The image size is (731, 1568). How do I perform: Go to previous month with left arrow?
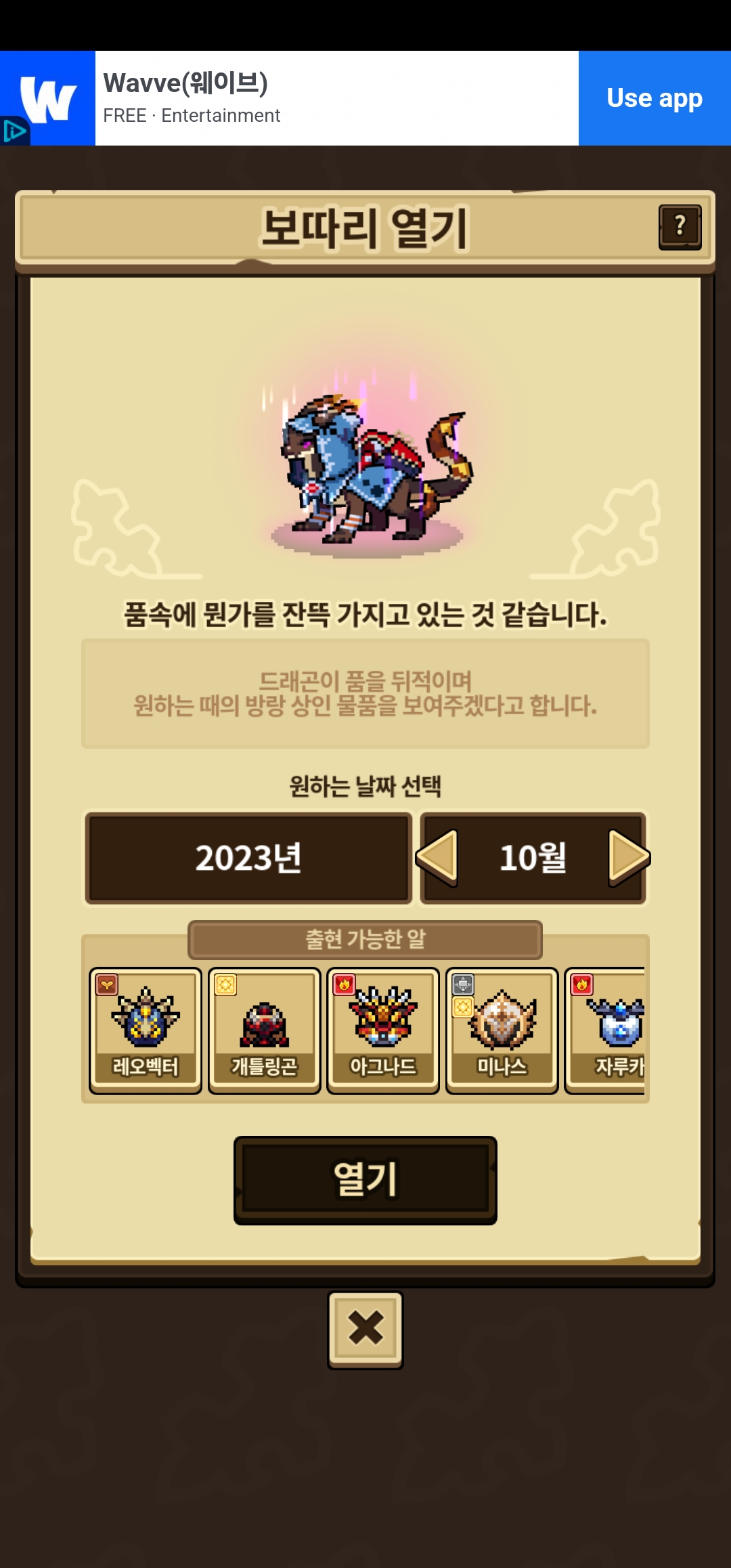(437, 858)
